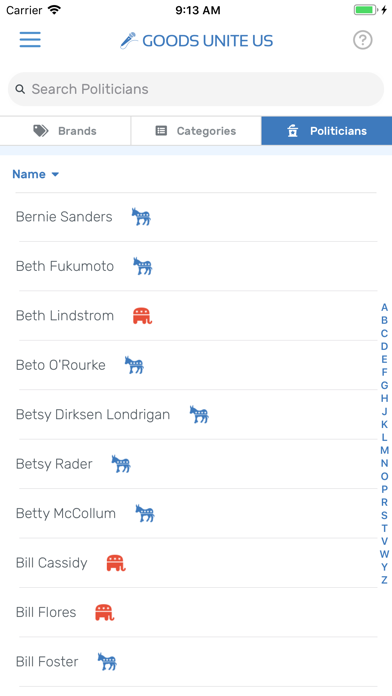This screenshot has height=696, width=392.
Task: Jump to letter S in index
Action: point(384,515)
